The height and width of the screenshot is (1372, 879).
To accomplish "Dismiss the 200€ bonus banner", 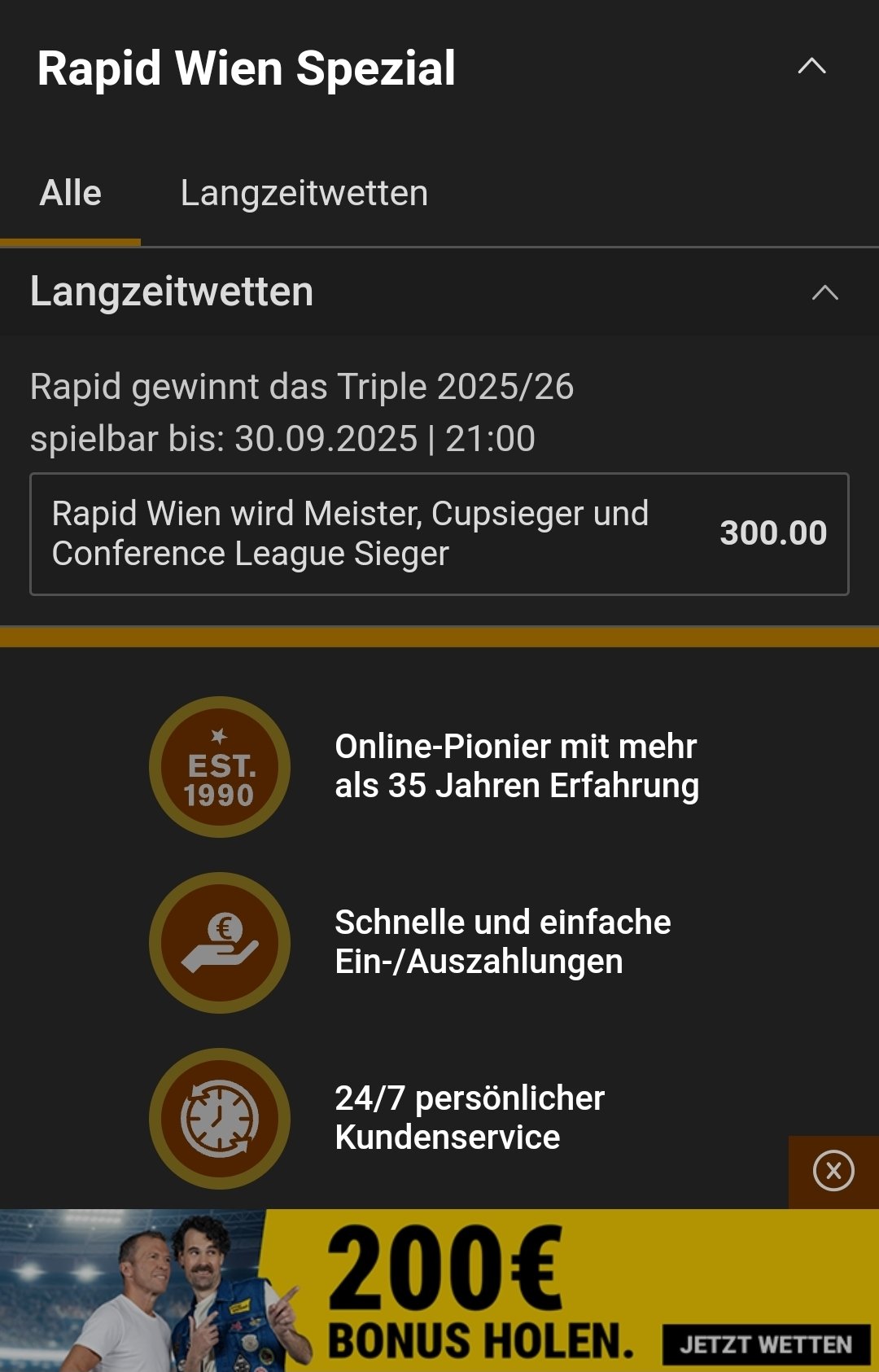I will click(x=833, y=1171).
